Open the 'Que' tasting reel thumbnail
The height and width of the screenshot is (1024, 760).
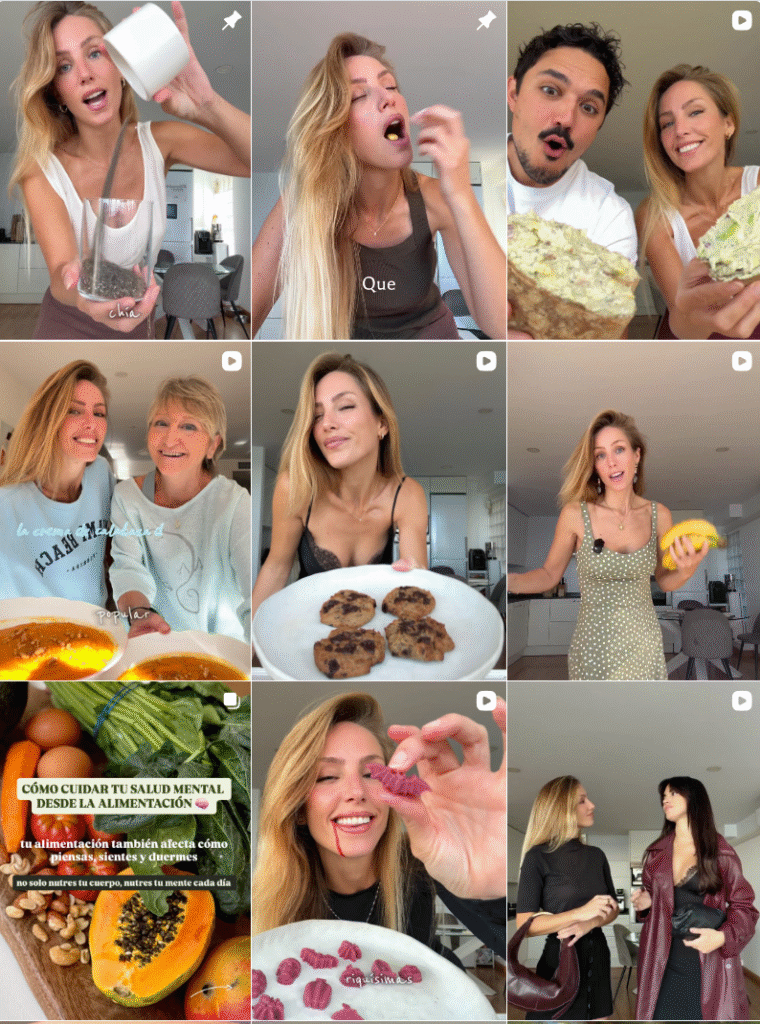[380, 170]
